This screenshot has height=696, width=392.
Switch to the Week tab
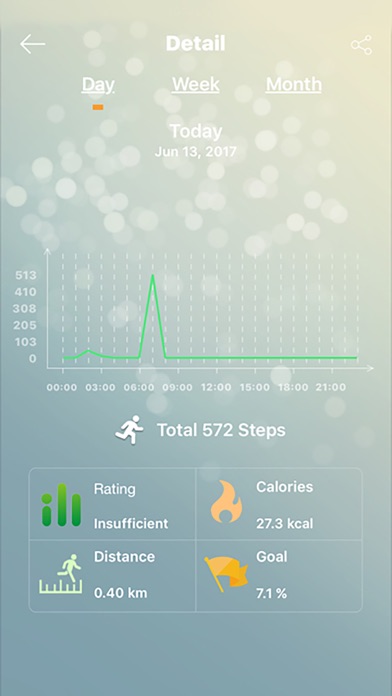pyautogui.click(x=196, y=84)
